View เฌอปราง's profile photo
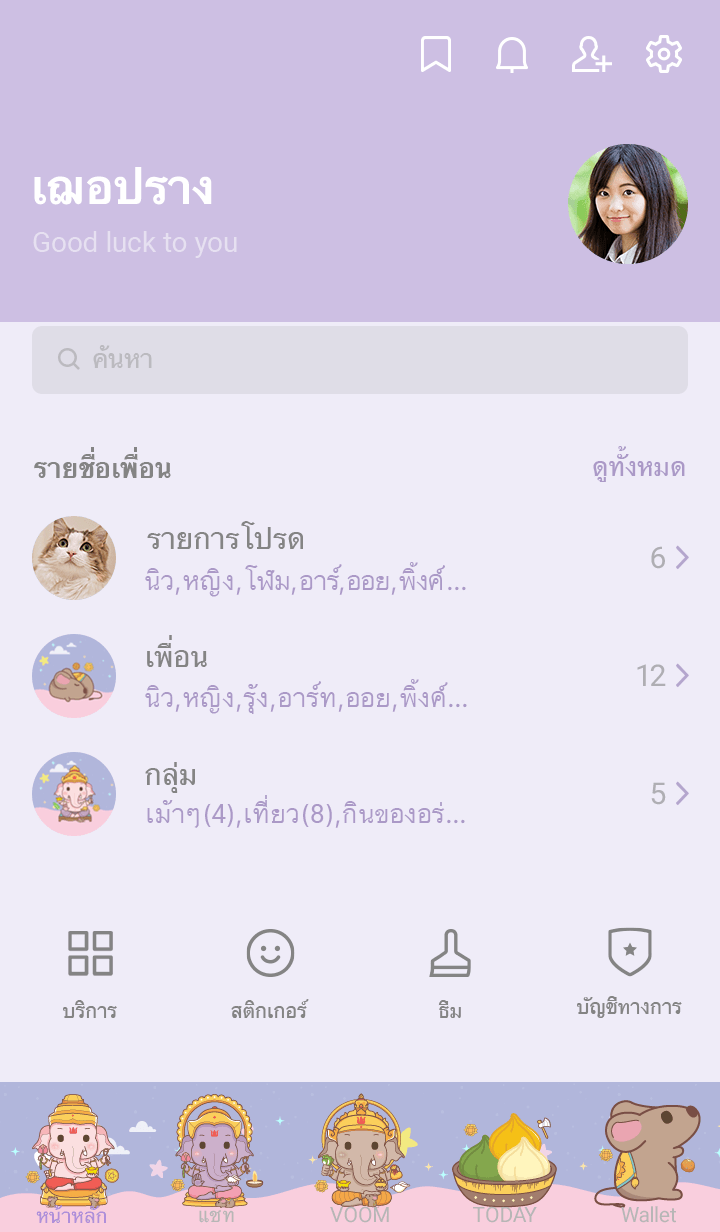Viewport: 720px width, 1232px height. pyautogui.click(x=628, y=204)
